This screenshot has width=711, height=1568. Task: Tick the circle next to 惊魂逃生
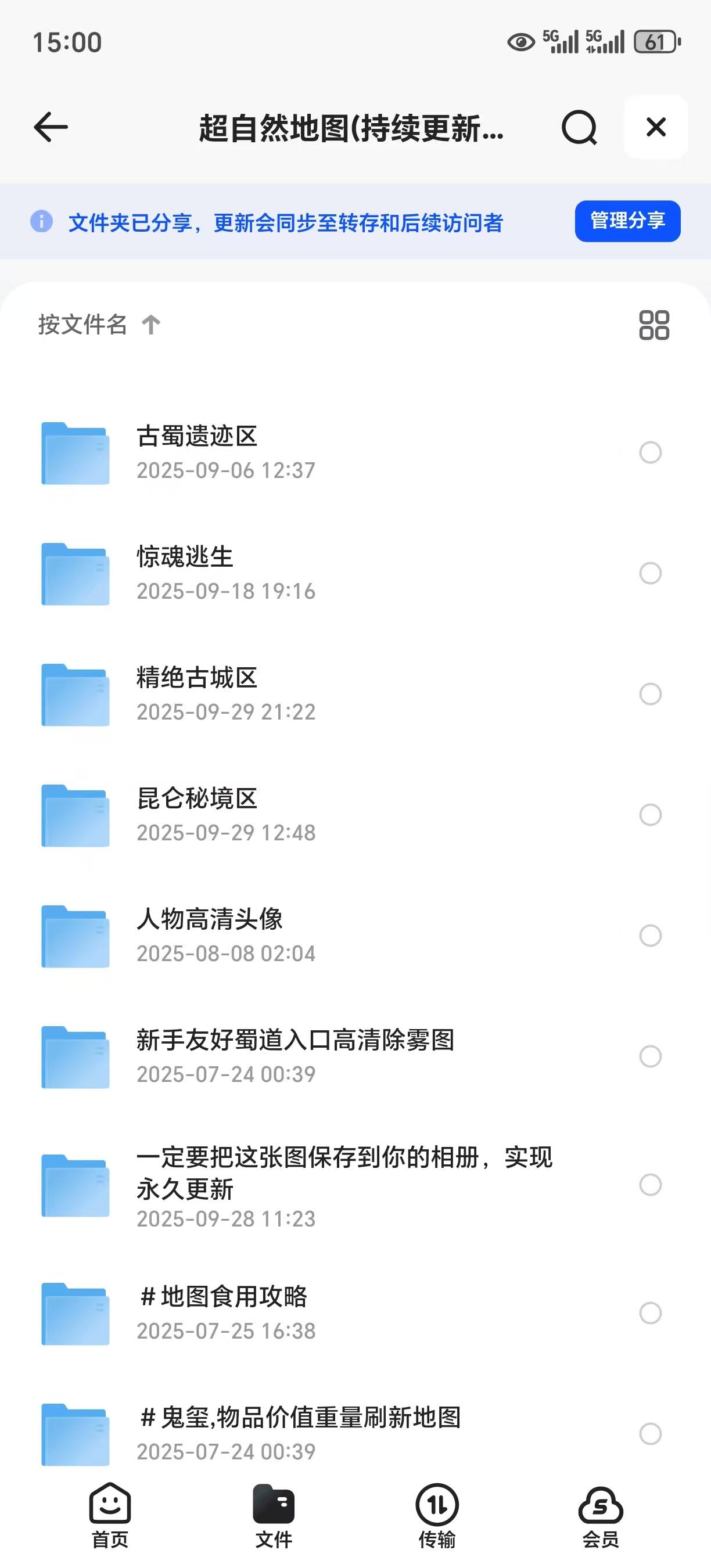pyautogui.click(x=650, y=573)
